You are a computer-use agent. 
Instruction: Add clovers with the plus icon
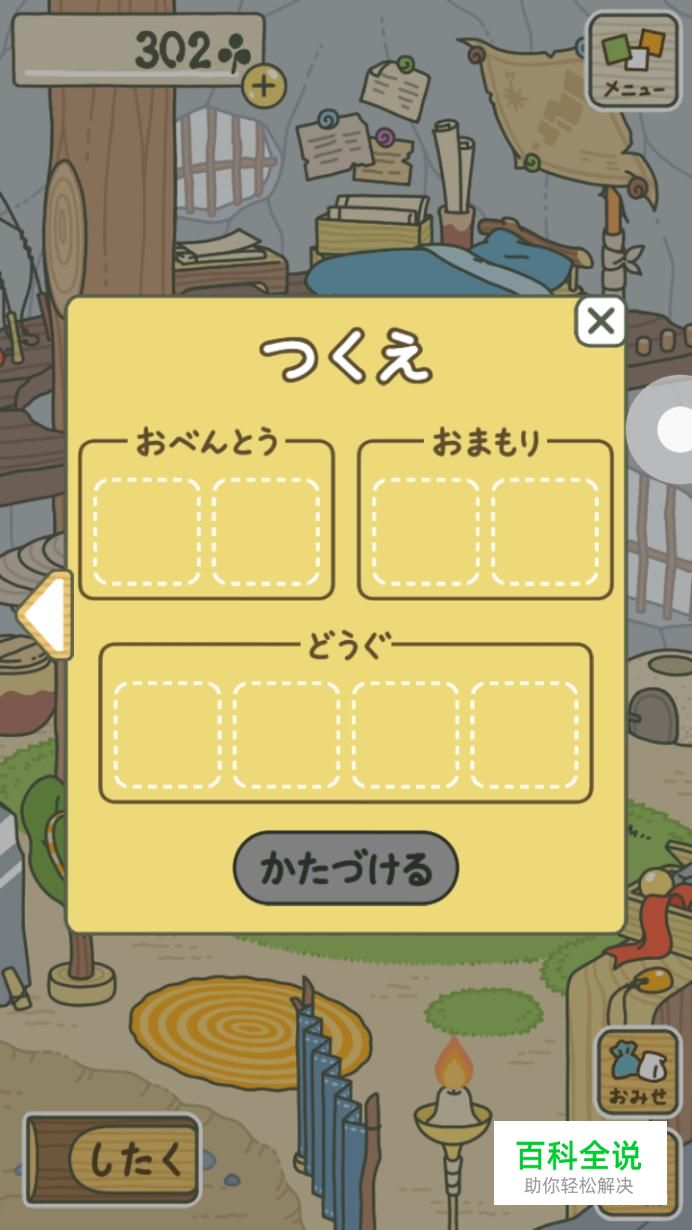[263, 85]
